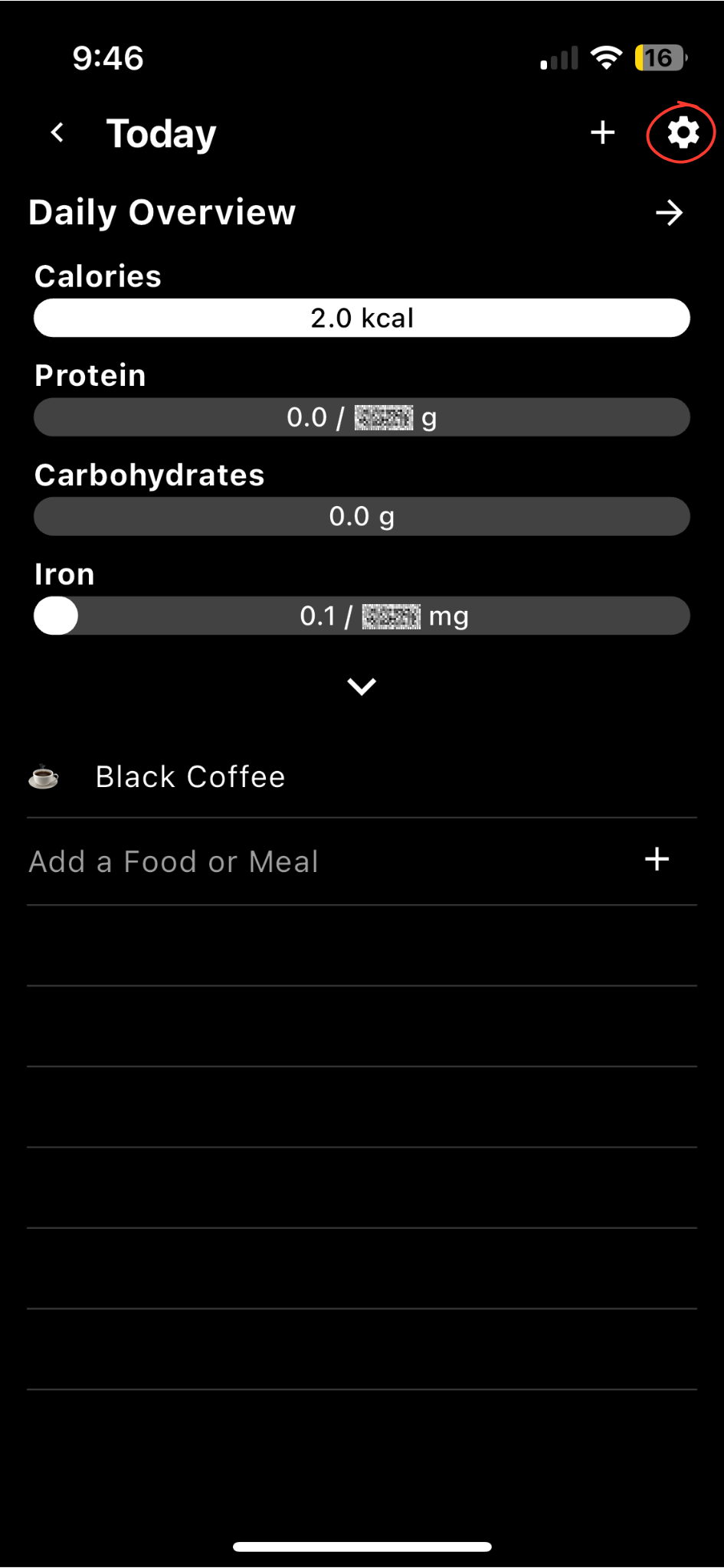Tap the coffee cup icon beside Black Coffee
The height and width of the screenshot is (1568, 724).
coord(44,776)
